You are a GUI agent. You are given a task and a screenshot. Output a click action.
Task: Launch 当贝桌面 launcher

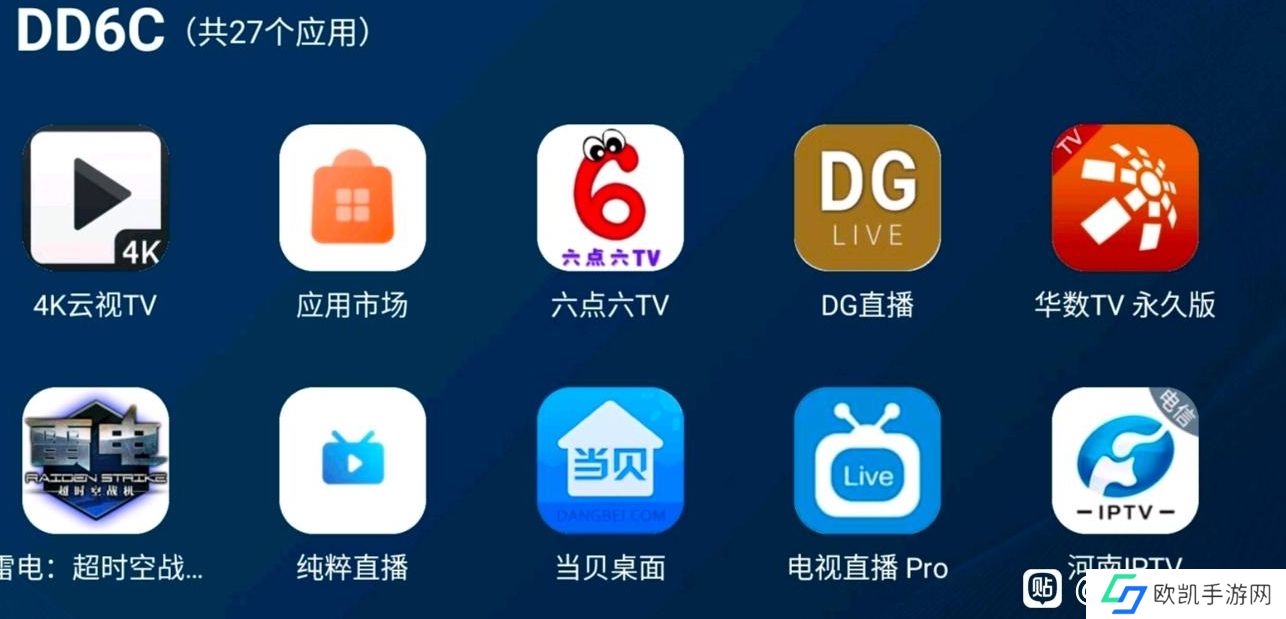coord(610,461)
